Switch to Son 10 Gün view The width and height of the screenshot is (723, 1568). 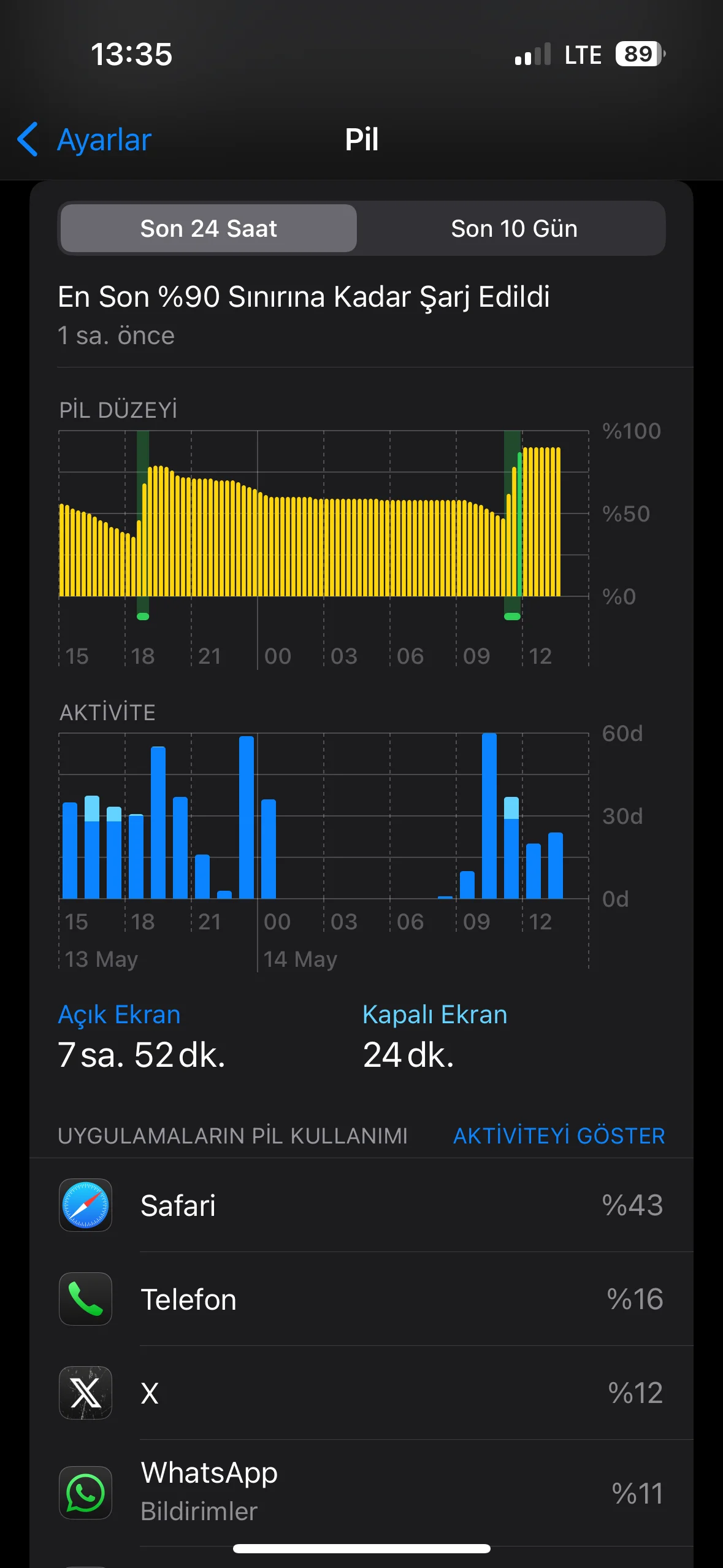click(513, 228)
